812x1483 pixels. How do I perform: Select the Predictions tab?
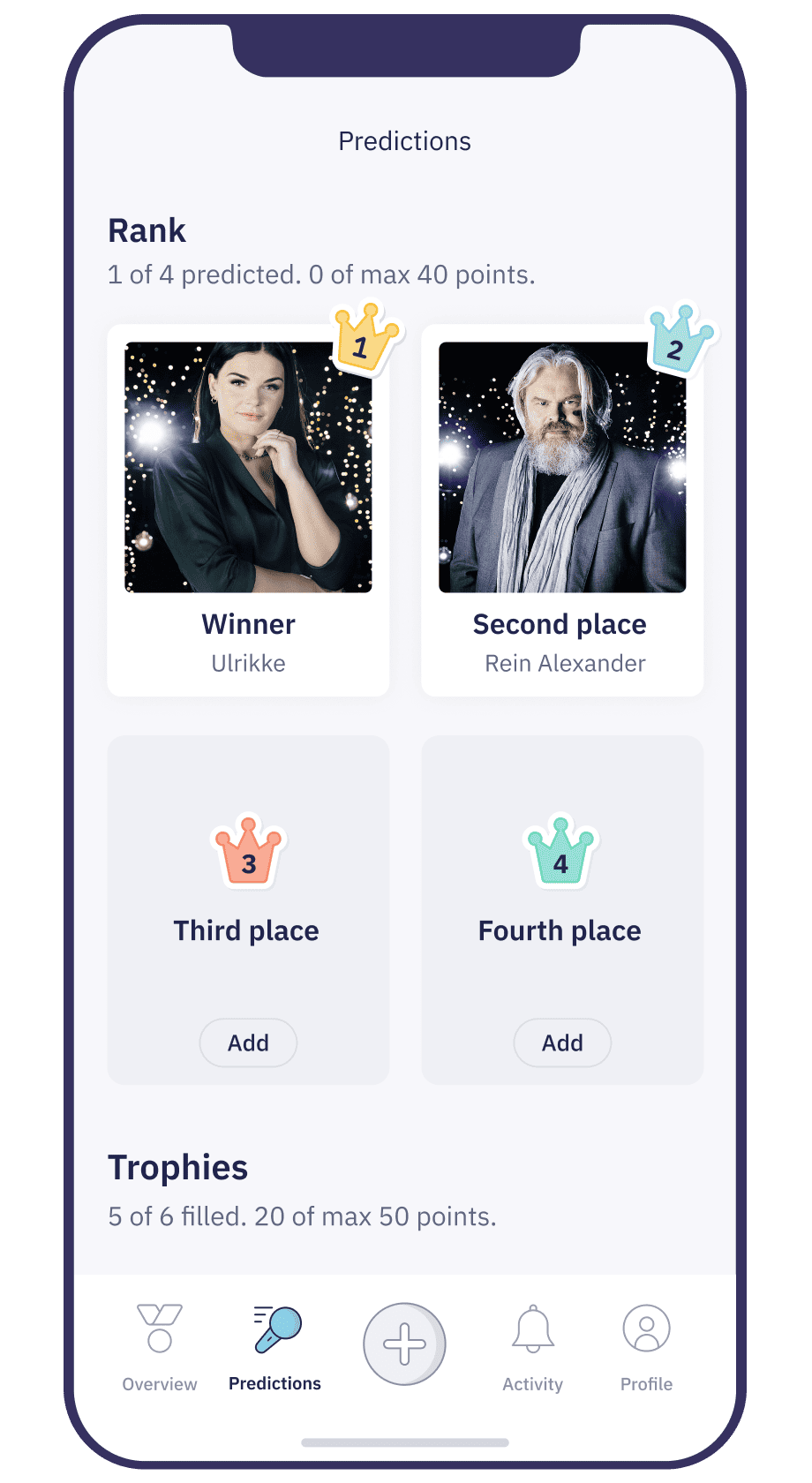click(x=275, y=1347)
